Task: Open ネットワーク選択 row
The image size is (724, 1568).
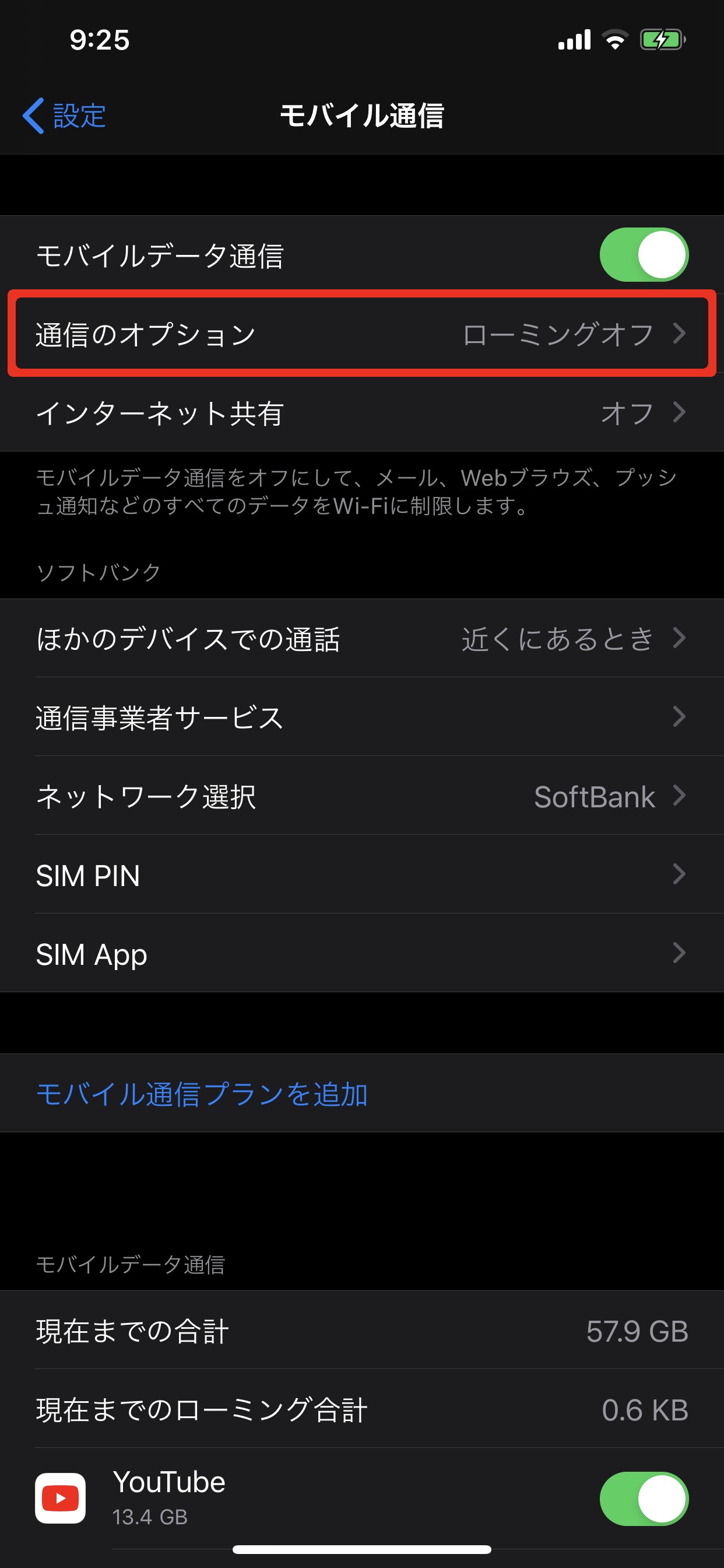Action: click(361, 796)
